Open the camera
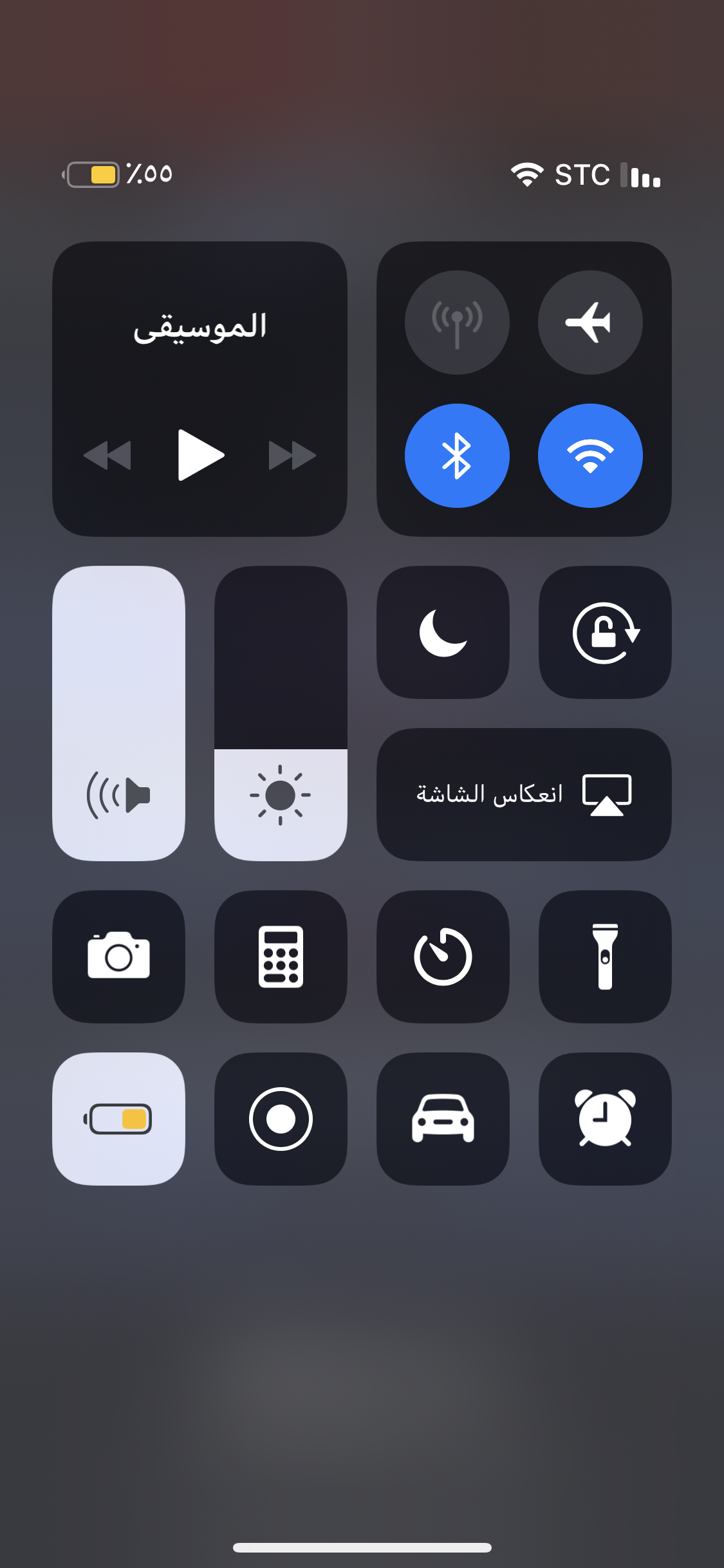The width and height of the screenshot is (724, 1568). pyautogui.click(x=118, y=957)
